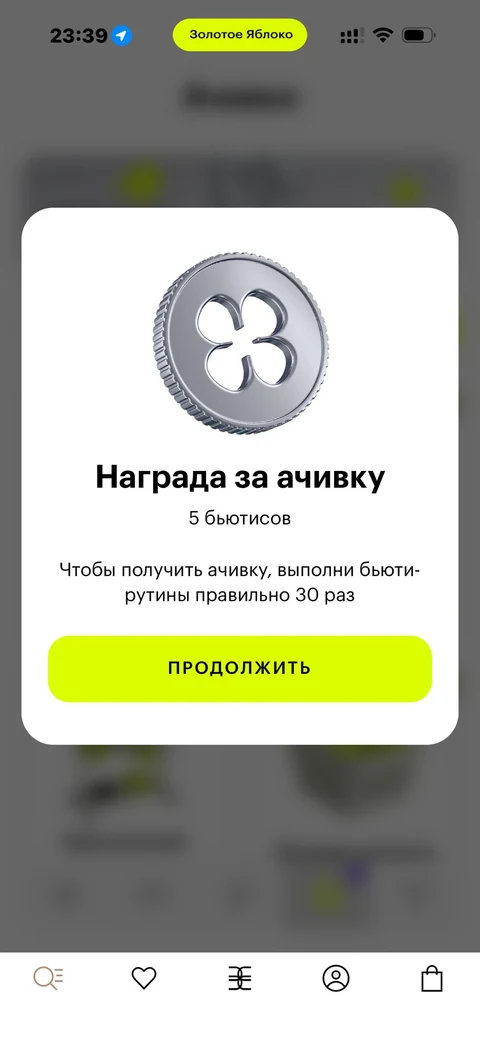Open the center Золотое Яблоко logo tab
Viewport: 480px width, 1043px height.
[240, 978]
